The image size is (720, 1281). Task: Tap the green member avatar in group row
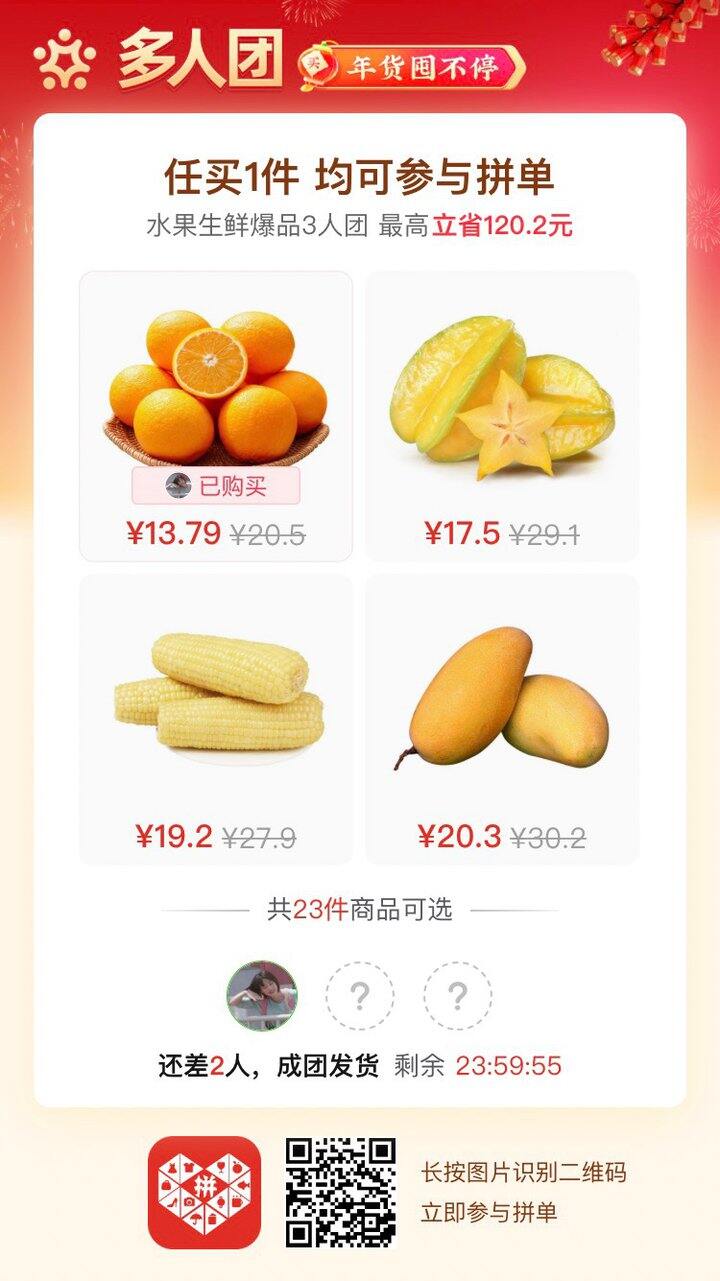(x=262, y=993)
